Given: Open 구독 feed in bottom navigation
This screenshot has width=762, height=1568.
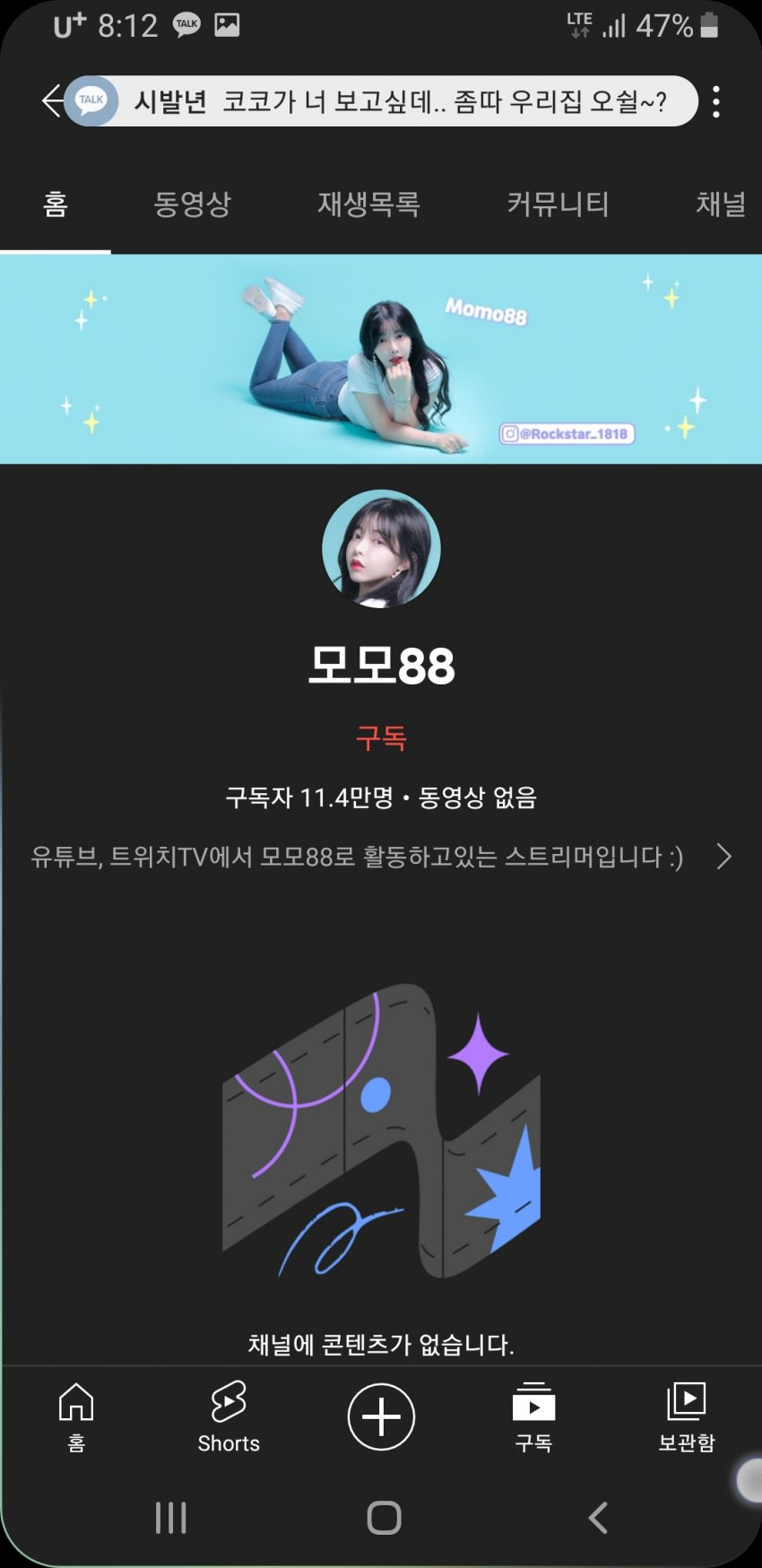Looking at the screenshot, I should [533, 1416].
